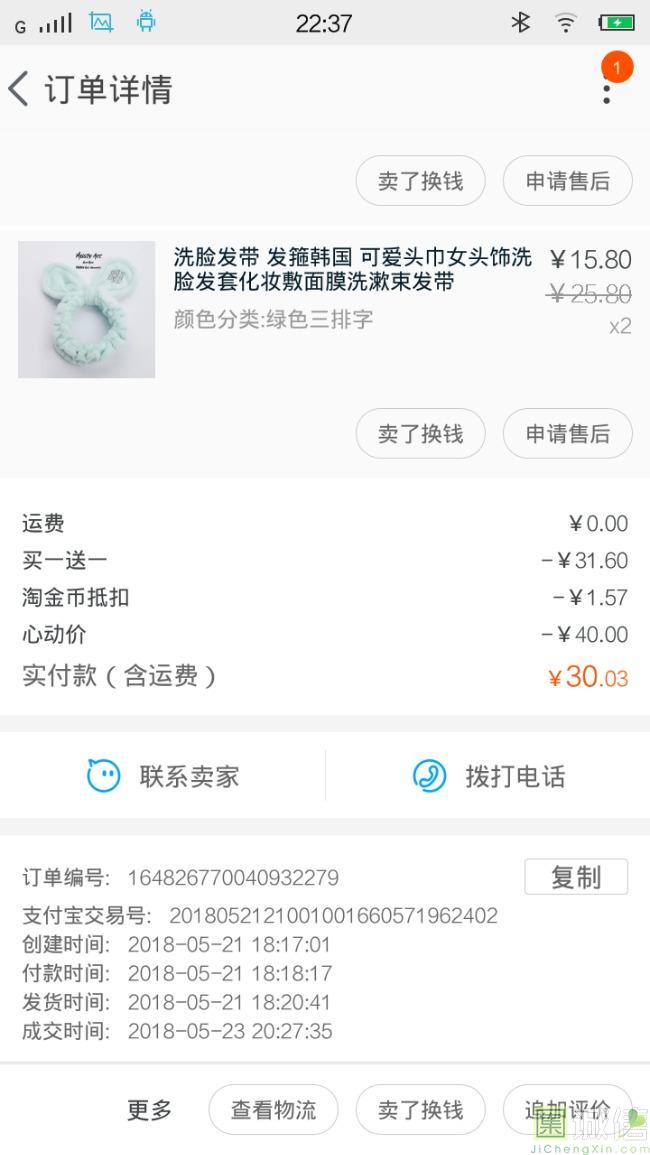Open the 洗脸发带 product image
The image size is (650, 1155).
click(x=87, y=309)
